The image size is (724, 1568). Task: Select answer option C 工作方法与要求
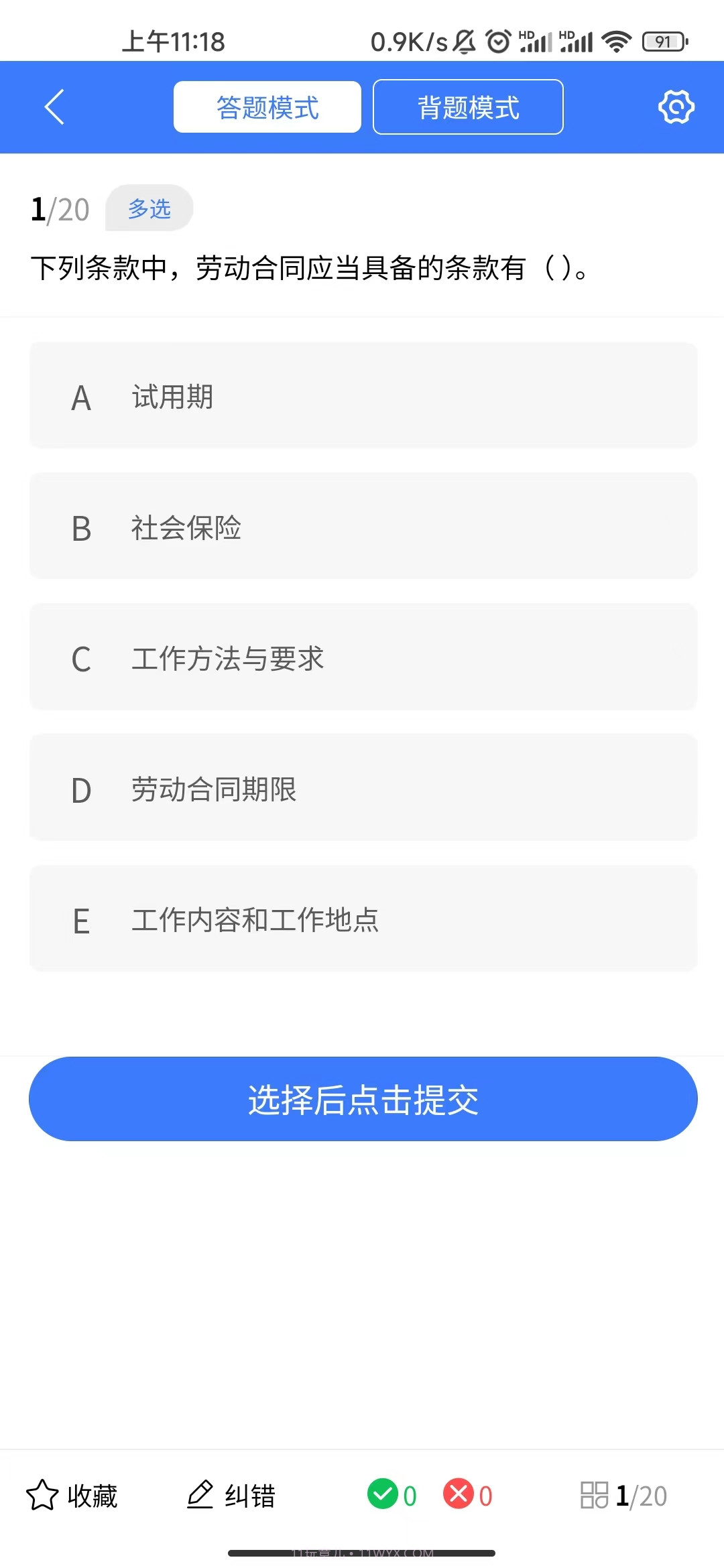click(362, 657)
